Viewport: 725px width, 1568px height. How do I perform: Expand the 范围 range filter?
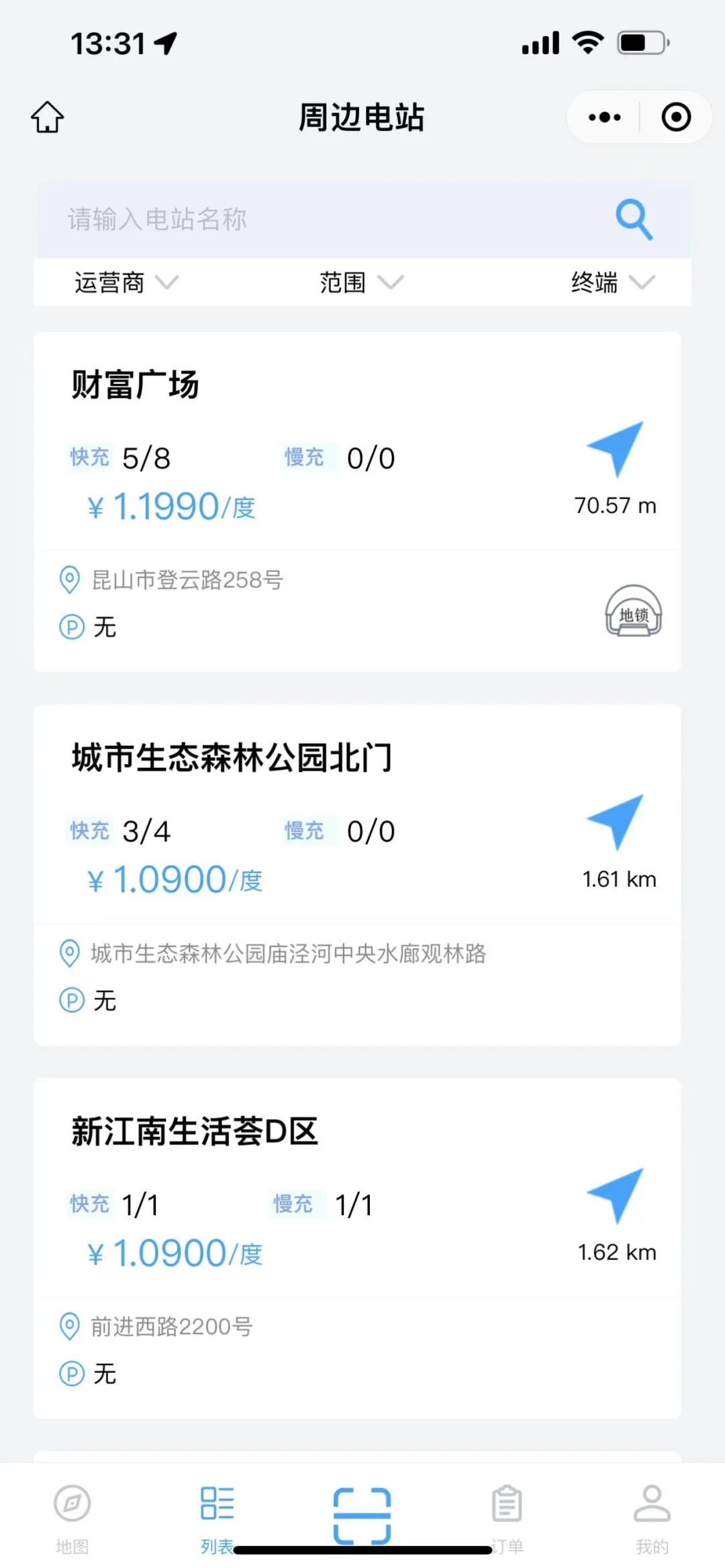tap(361, 283)
